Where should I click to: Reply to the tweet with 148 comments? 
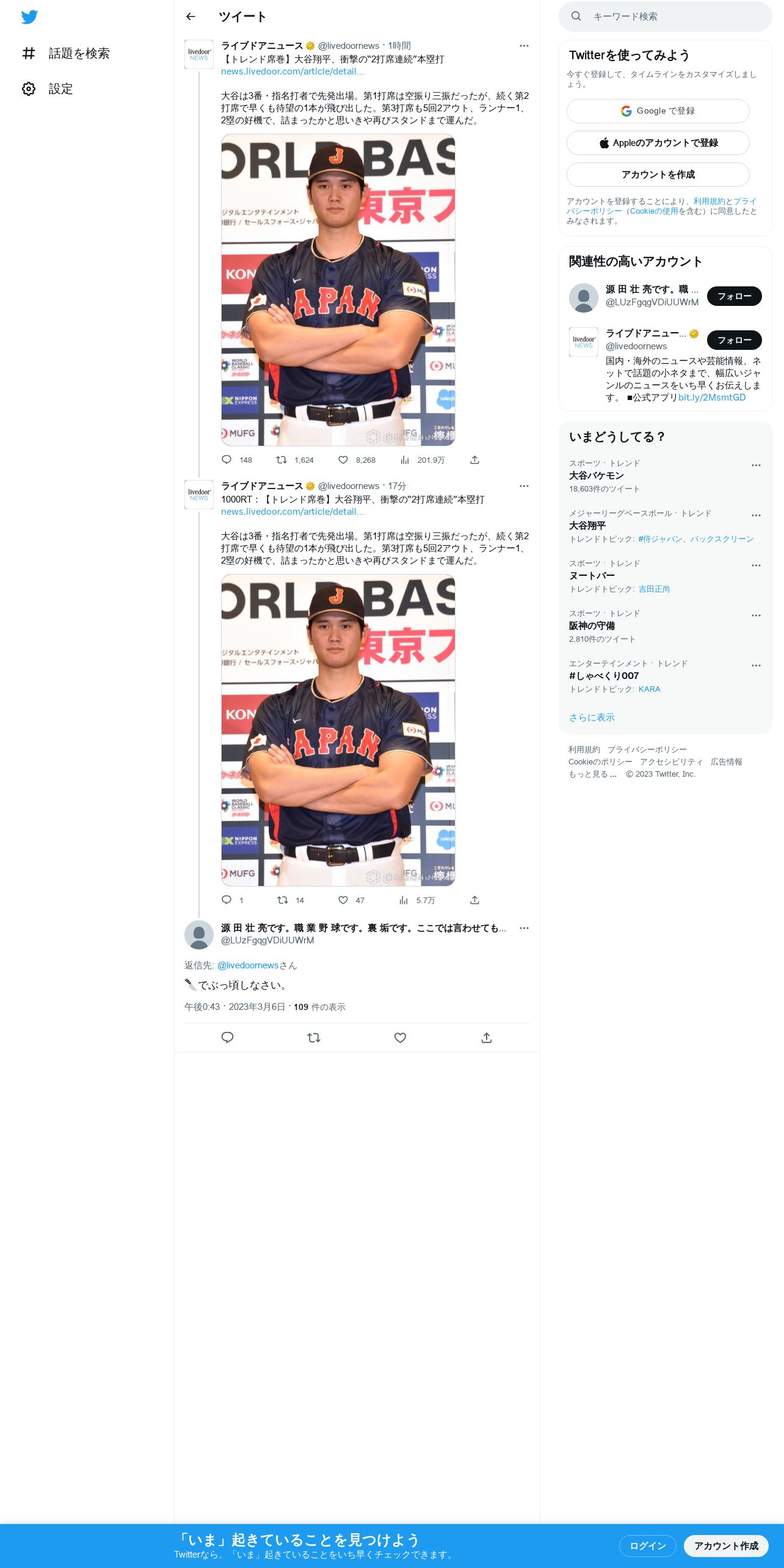[227, 460]
